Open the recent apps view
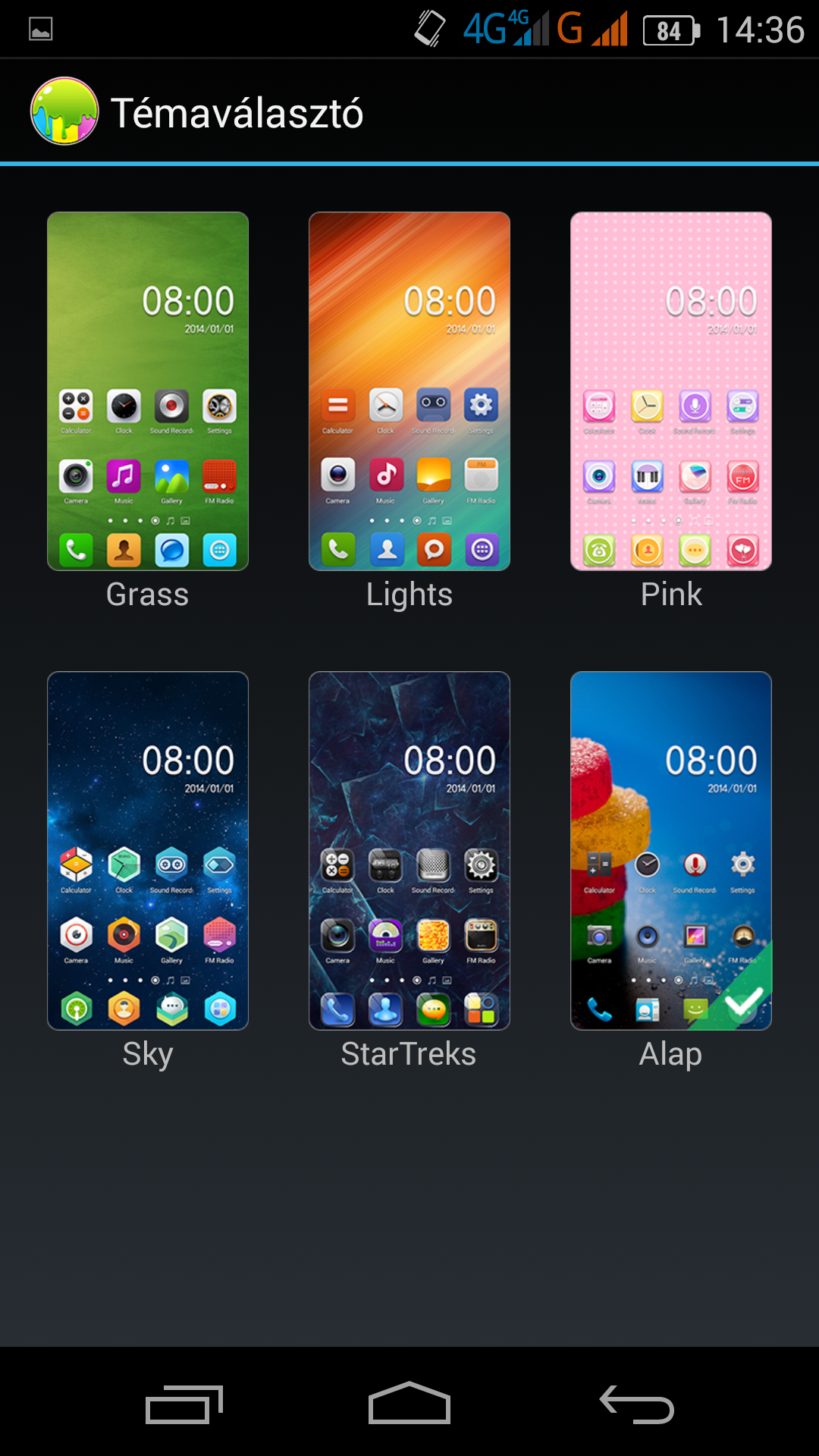The height and width of the screenshot is (1456, 819). 184,1404
